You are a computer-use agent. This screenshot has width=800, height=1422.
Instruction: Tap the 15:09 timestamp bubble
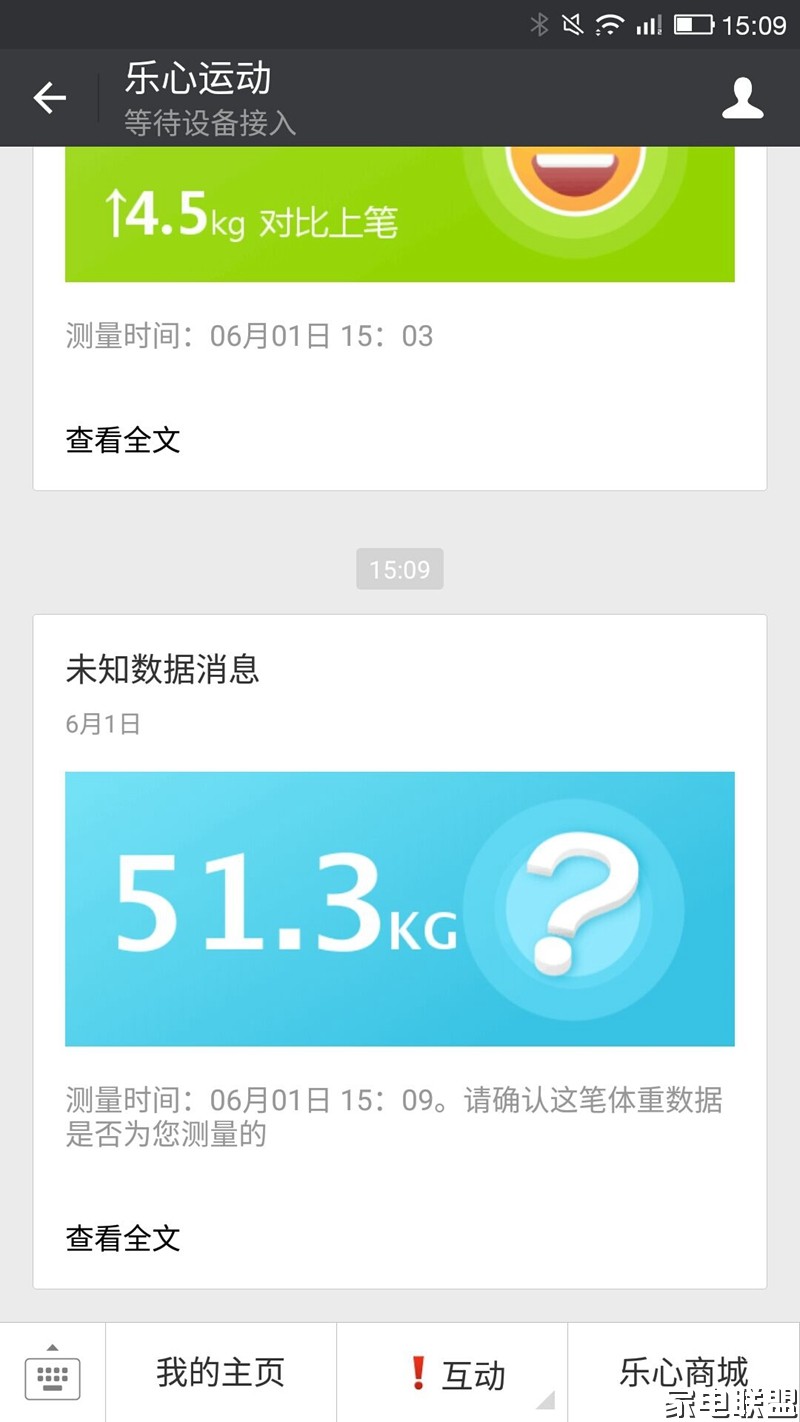click(400, 569)
